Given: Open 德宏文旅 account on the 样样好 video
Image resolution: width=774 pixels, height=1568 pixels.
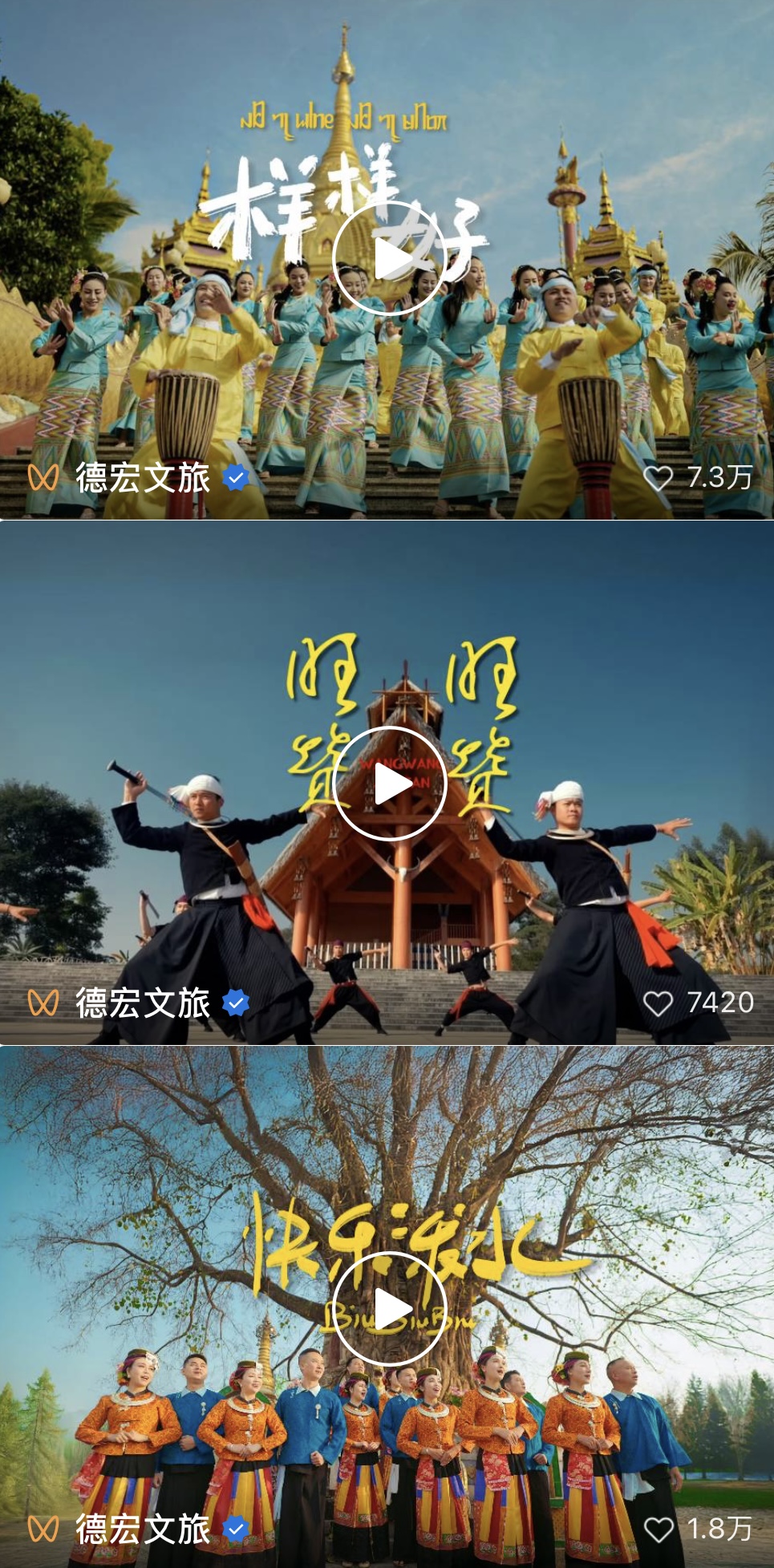Looking at the screenshot, I should click(142, 478).
